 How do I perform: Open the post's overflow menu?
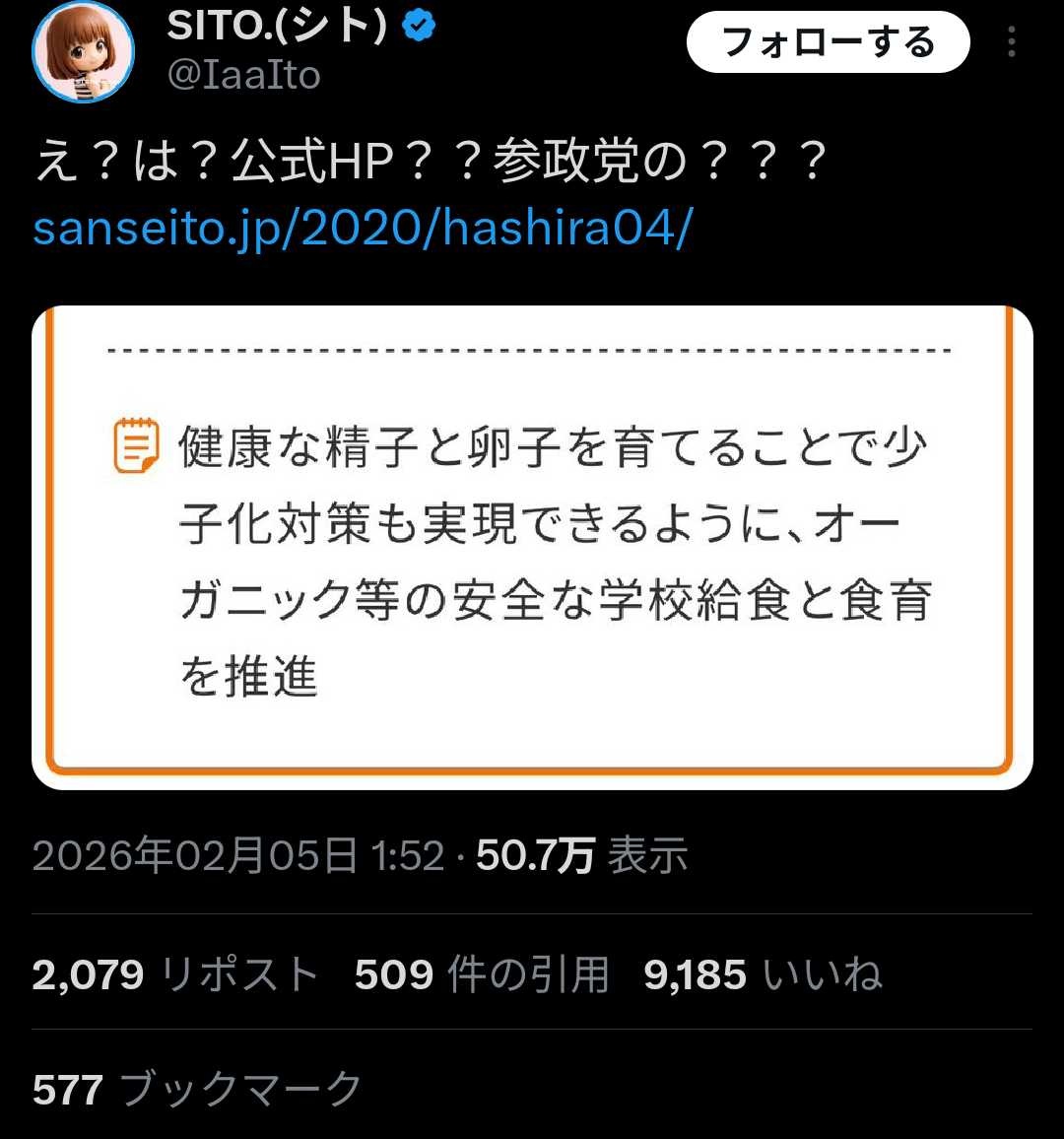pos(1012,42)
